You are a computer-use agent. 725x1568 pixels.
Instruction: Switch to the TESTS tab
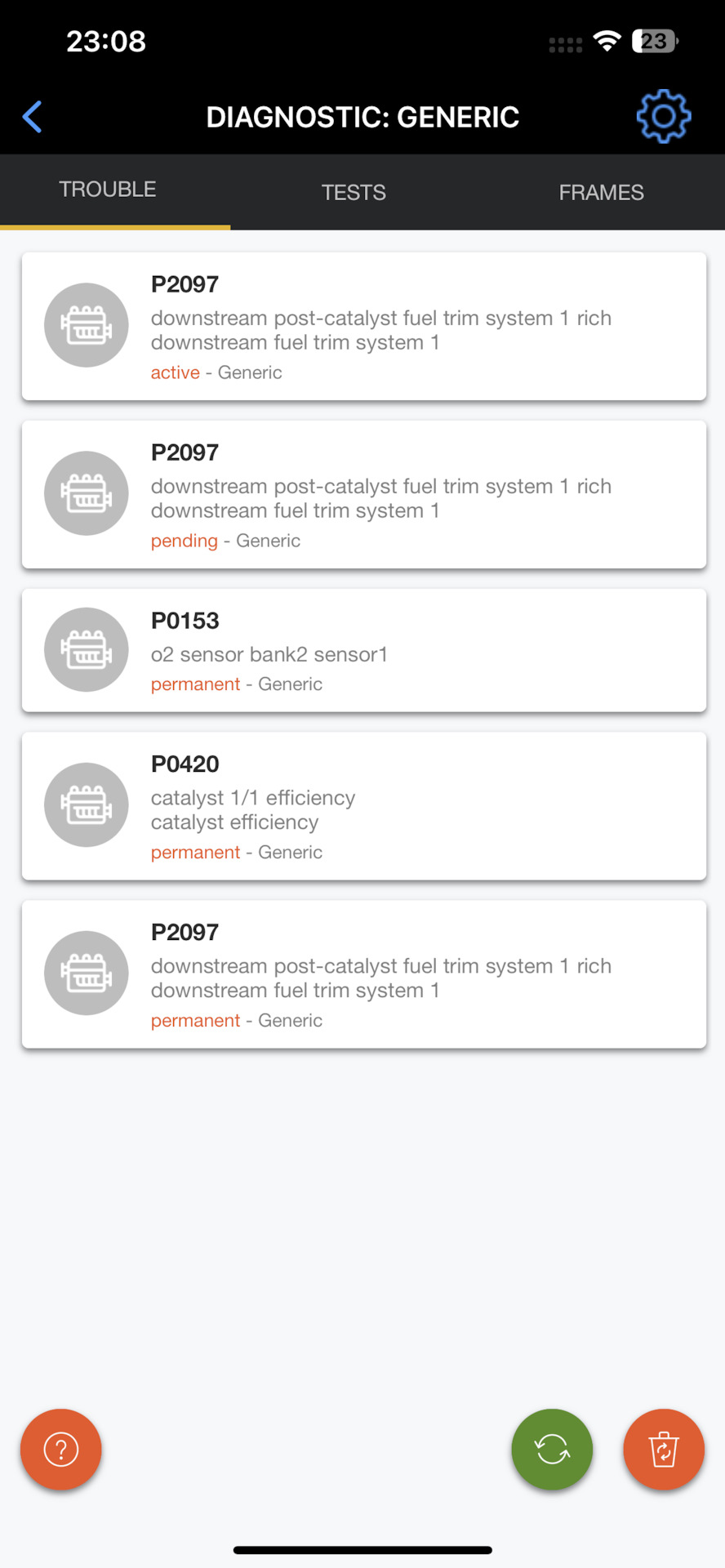[x=354, y=193]
